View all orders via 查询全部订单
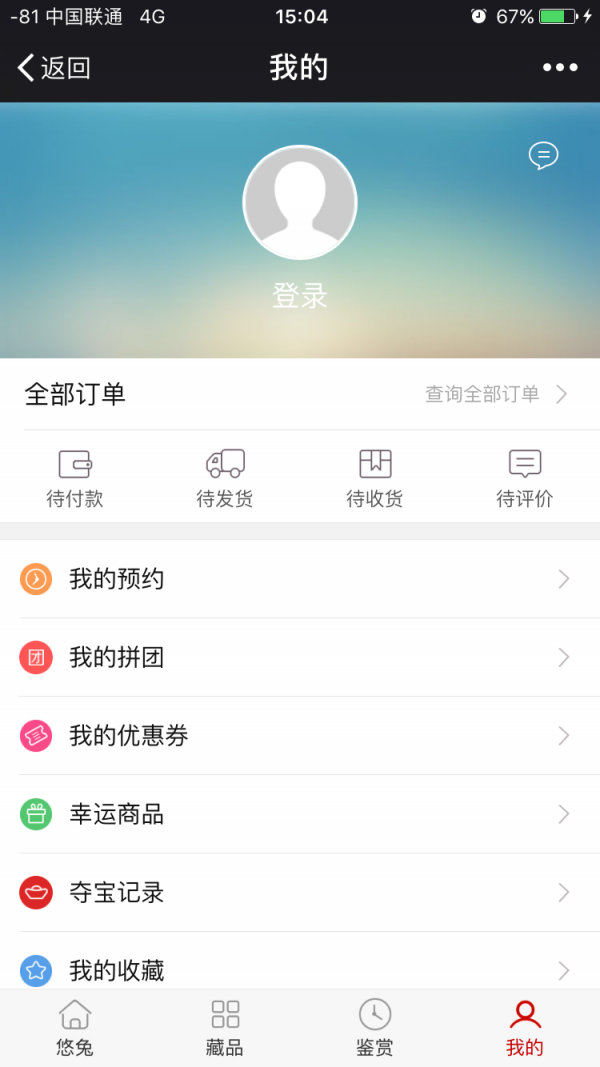This screenshot has width=600, height=1067. (x=496, y=394)
